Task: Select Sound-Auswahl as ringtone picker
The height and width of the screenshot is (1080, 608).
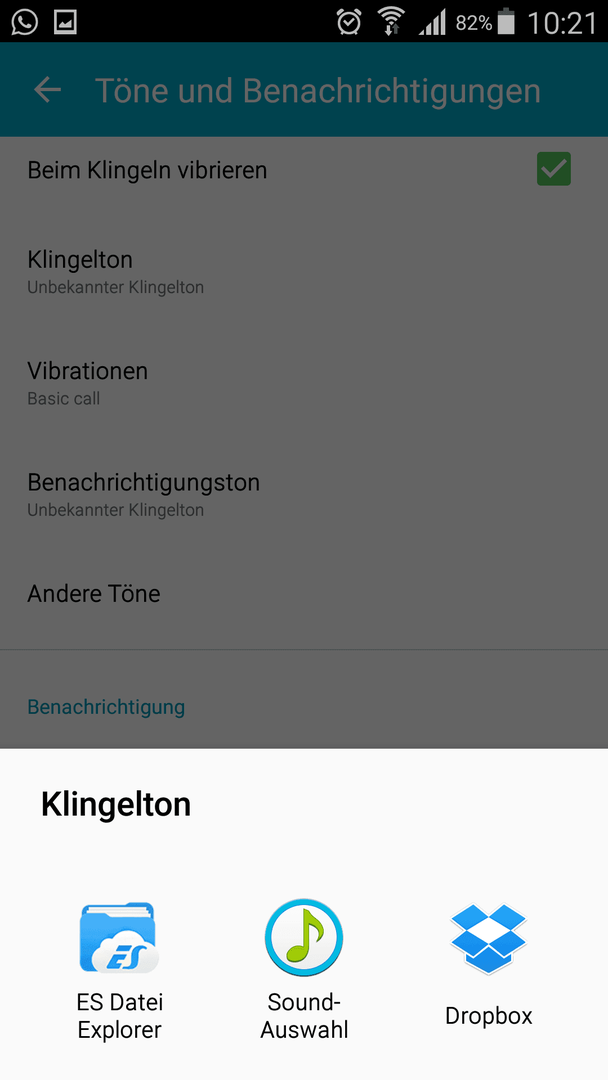Action: (x=304, y=971)
